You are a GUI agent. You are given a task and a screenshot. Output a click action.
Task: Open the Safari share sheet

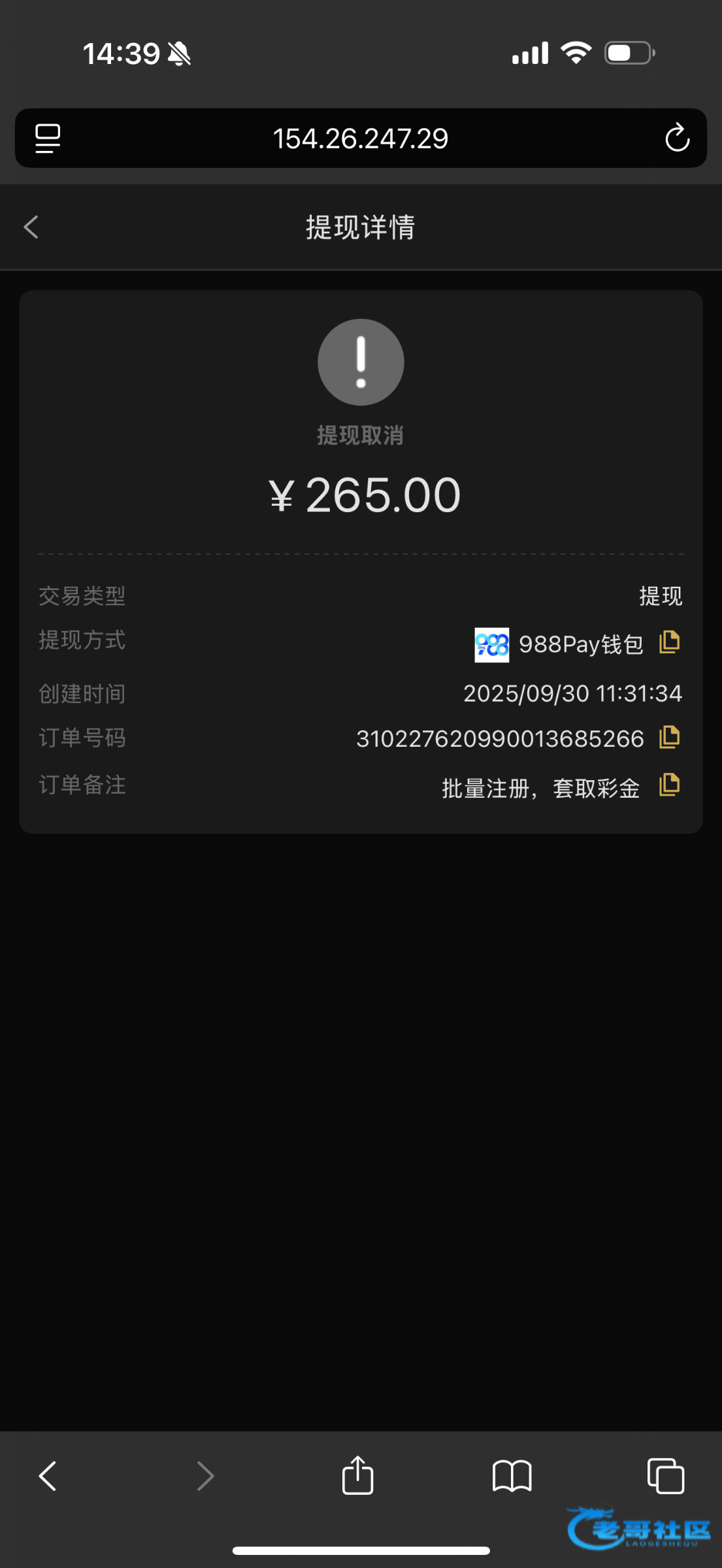tap(357, 1475)
